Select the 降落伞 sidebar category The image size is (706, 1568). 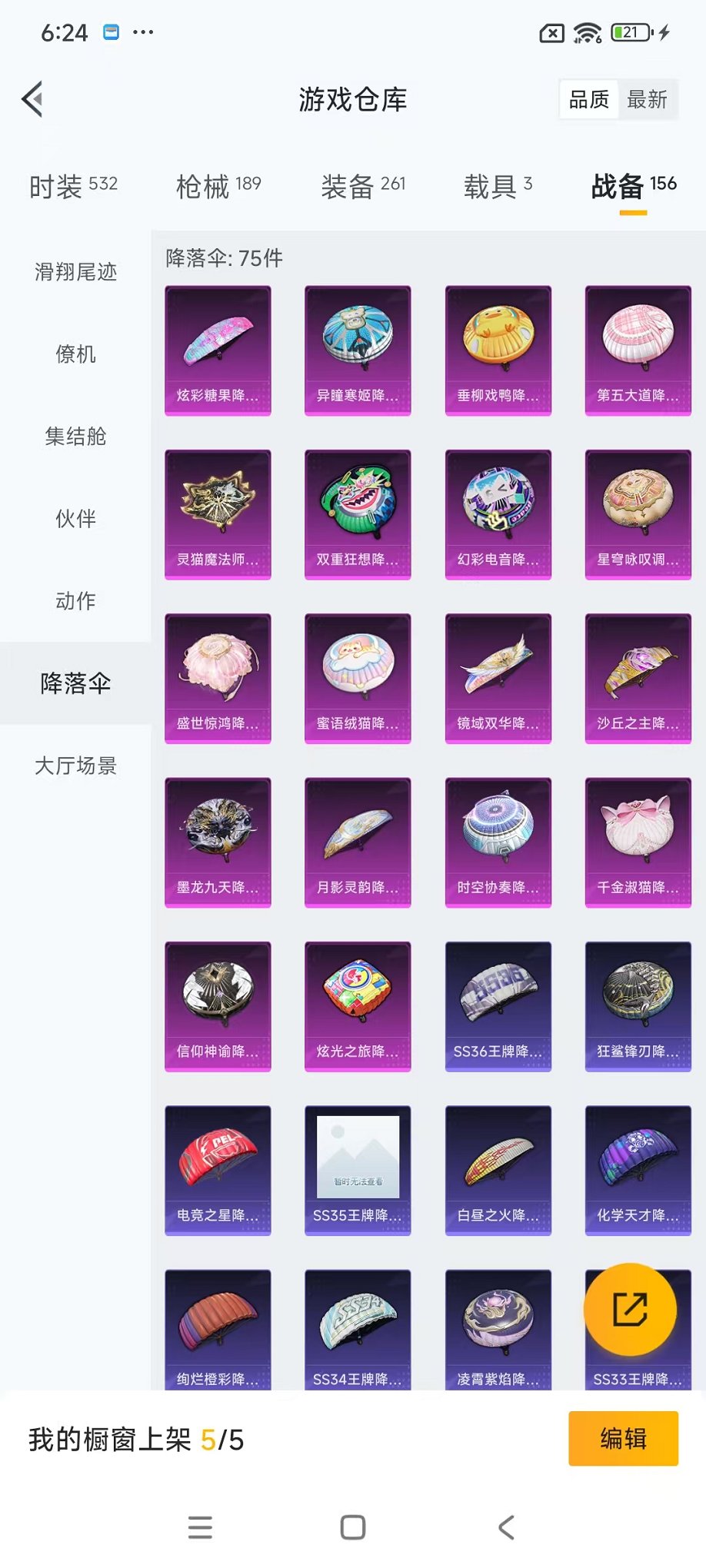(x=75, y=682)
